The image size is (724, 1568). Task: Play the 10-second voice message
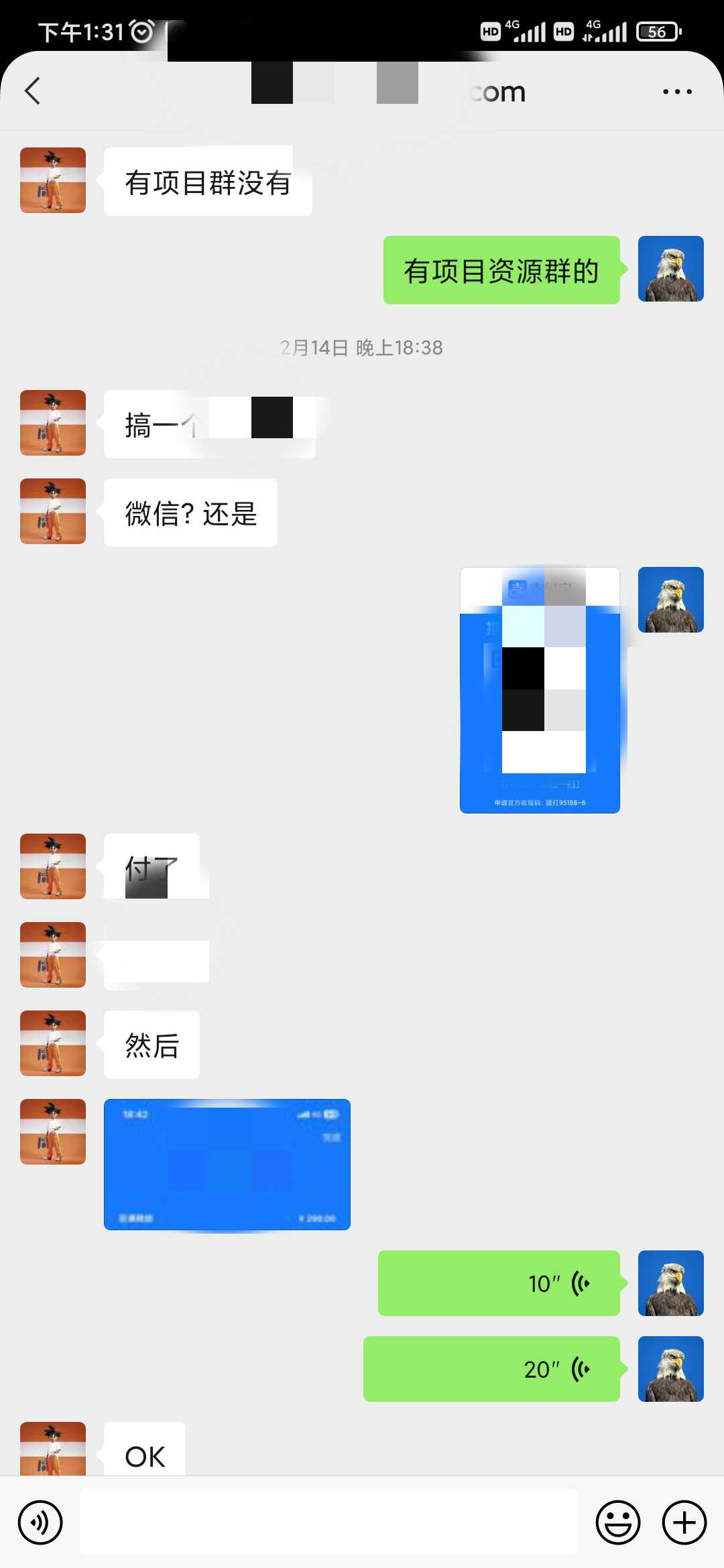[499, 1283]
